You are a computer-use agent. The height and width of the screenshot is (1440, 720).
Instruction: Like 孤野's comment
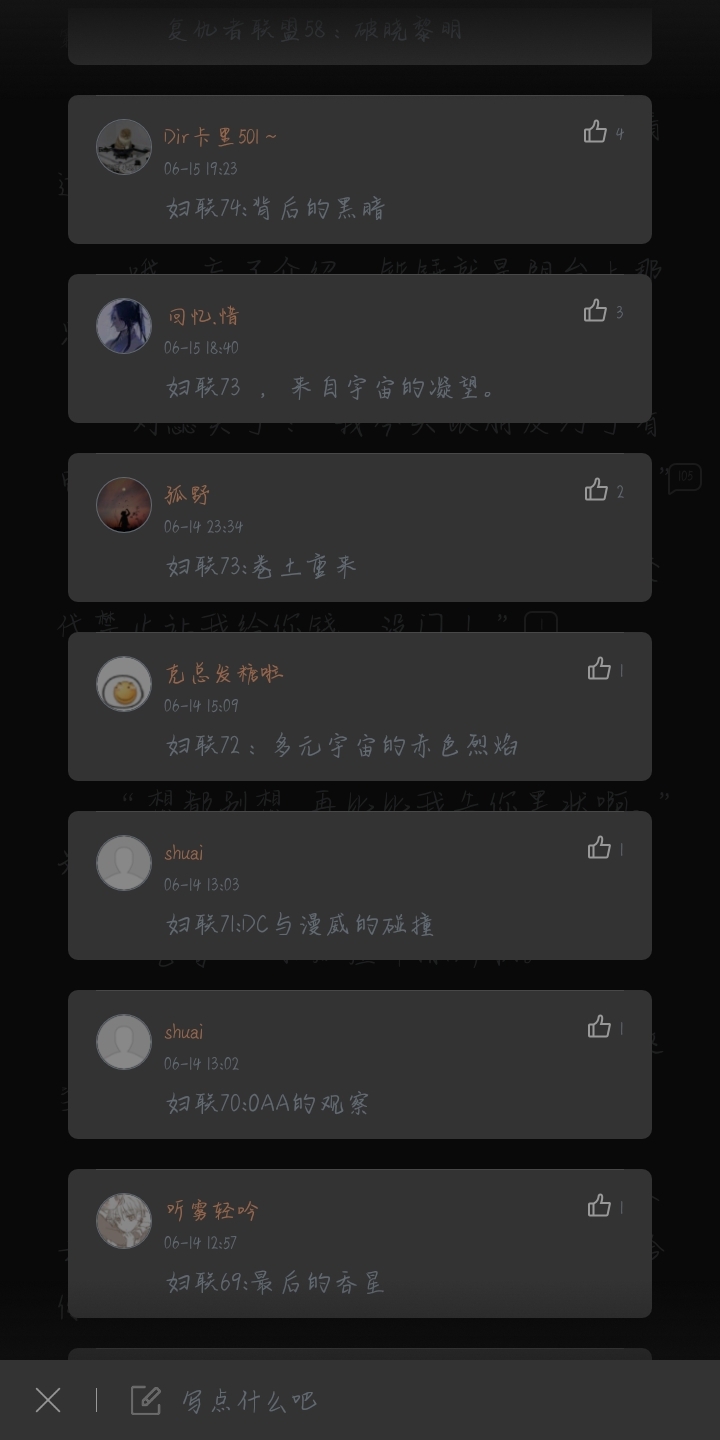point(596,490)
